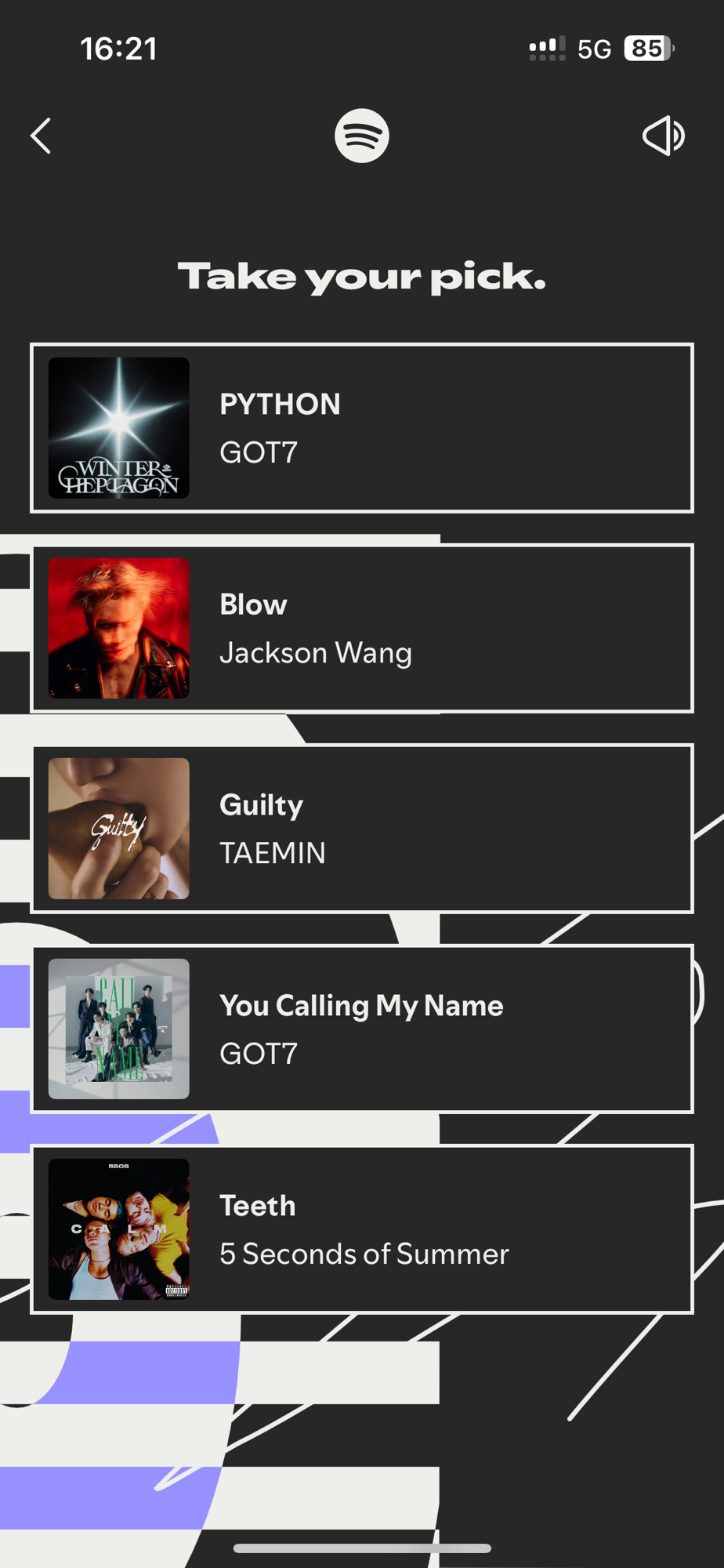Toggle the sound speaker icon
The width and height of the screenshot is (724, 1568).
pos(663,136)
